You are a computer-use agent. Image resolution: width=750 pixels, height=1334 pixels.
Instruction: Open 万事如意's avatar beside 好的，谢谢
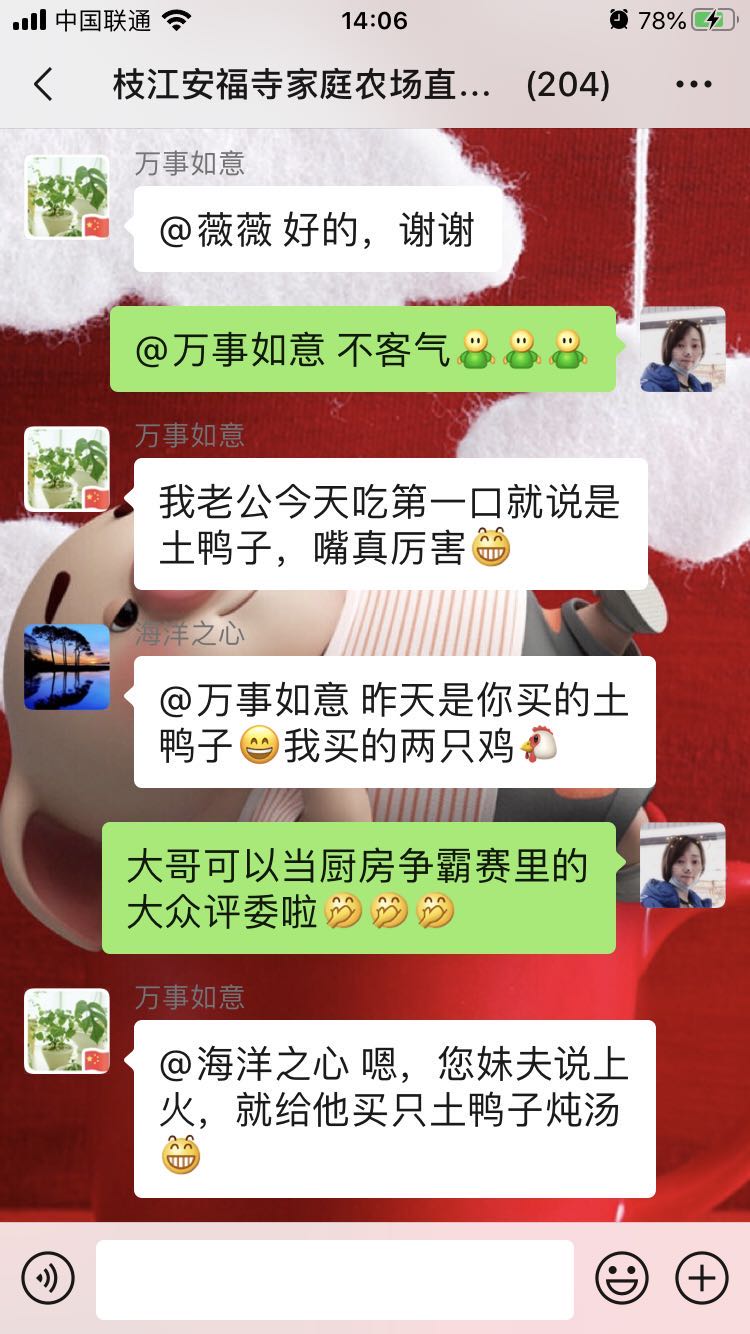click(x=67, y=197)
